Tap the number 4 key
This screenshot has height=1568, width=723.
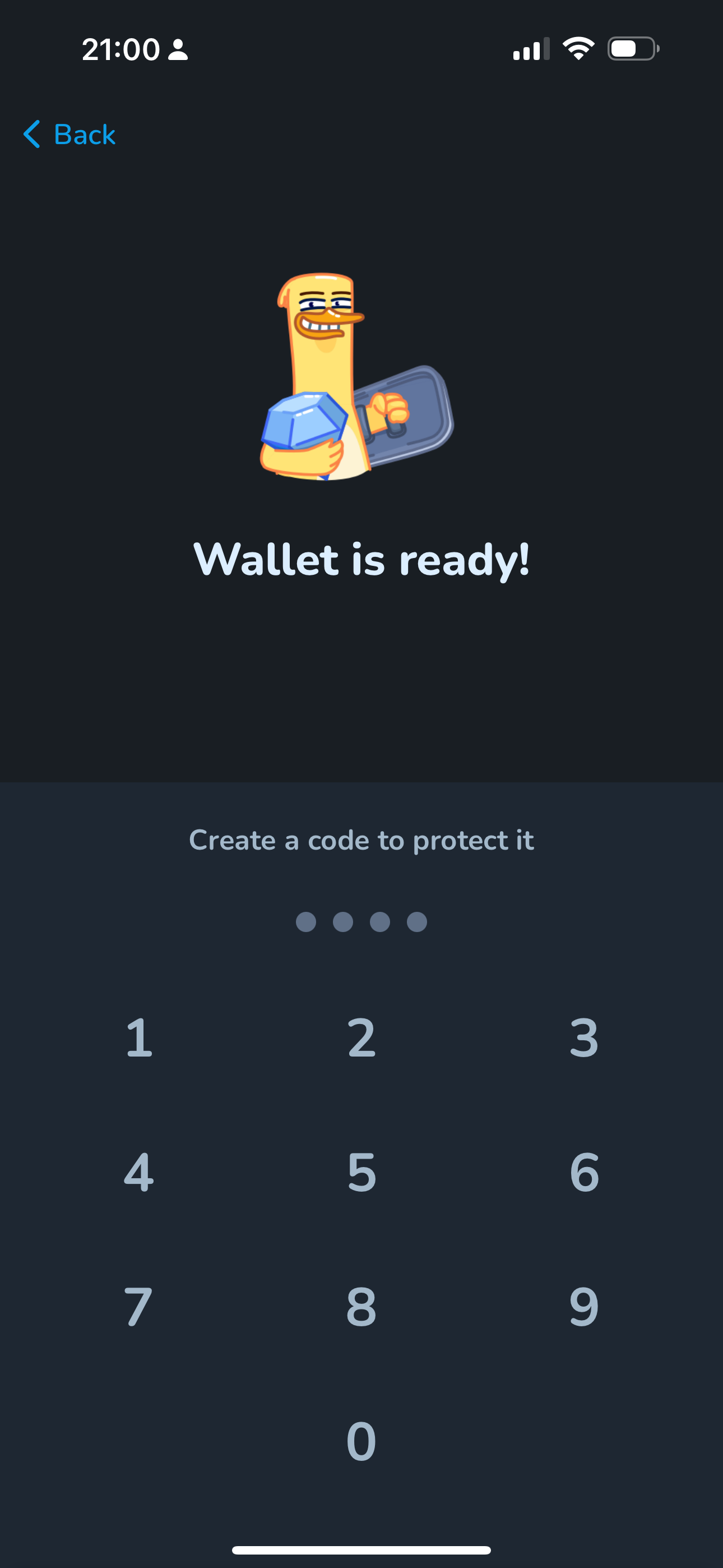point(139,1172)
